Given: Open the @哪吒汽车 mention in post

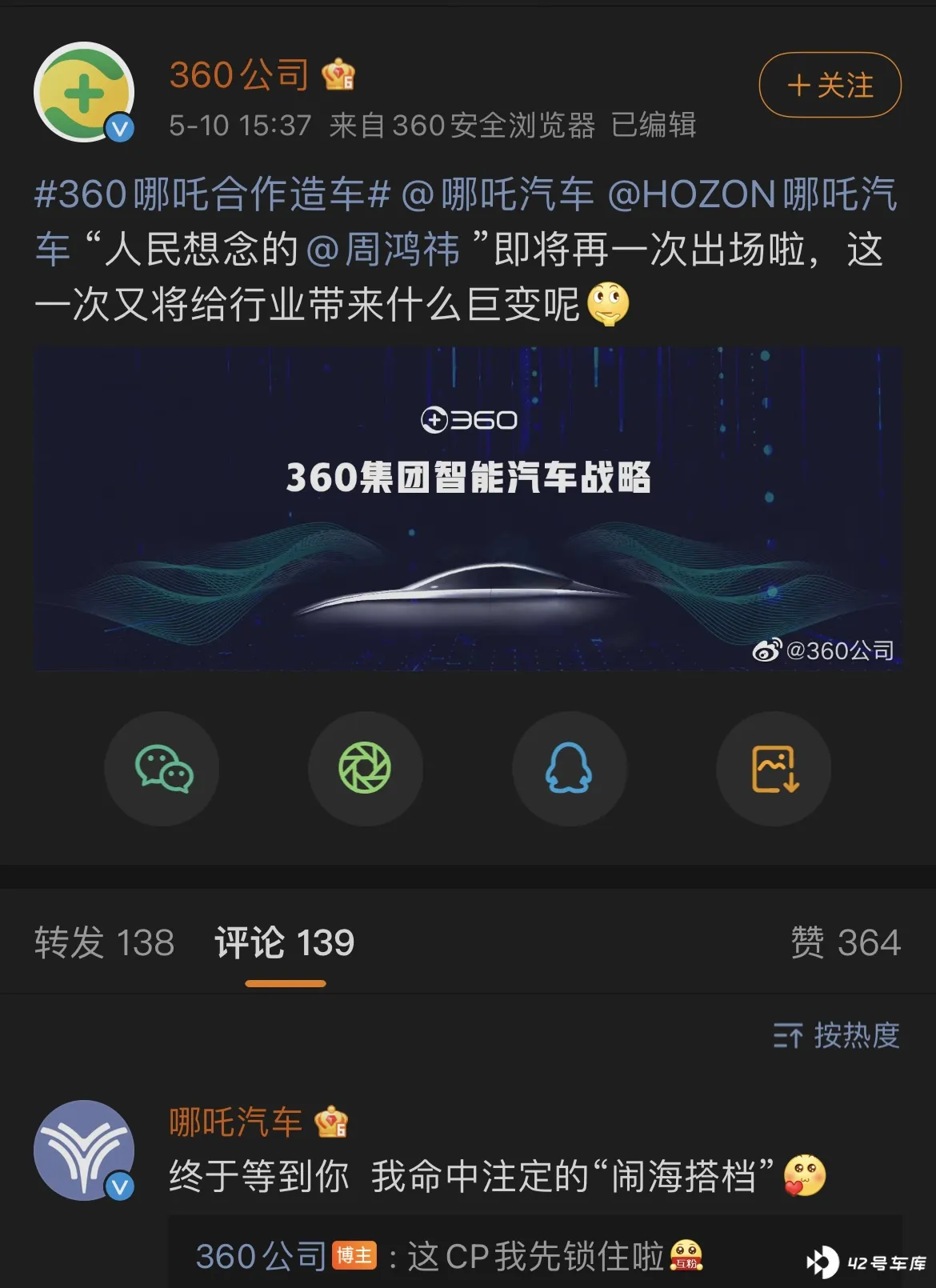Looking at the screenshot, I should 497,194.
